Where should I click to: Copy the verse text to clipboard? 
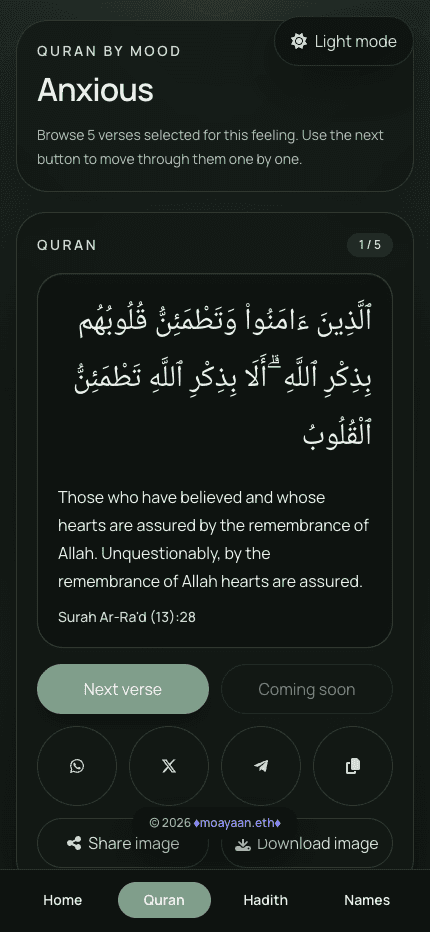(353, 766)
